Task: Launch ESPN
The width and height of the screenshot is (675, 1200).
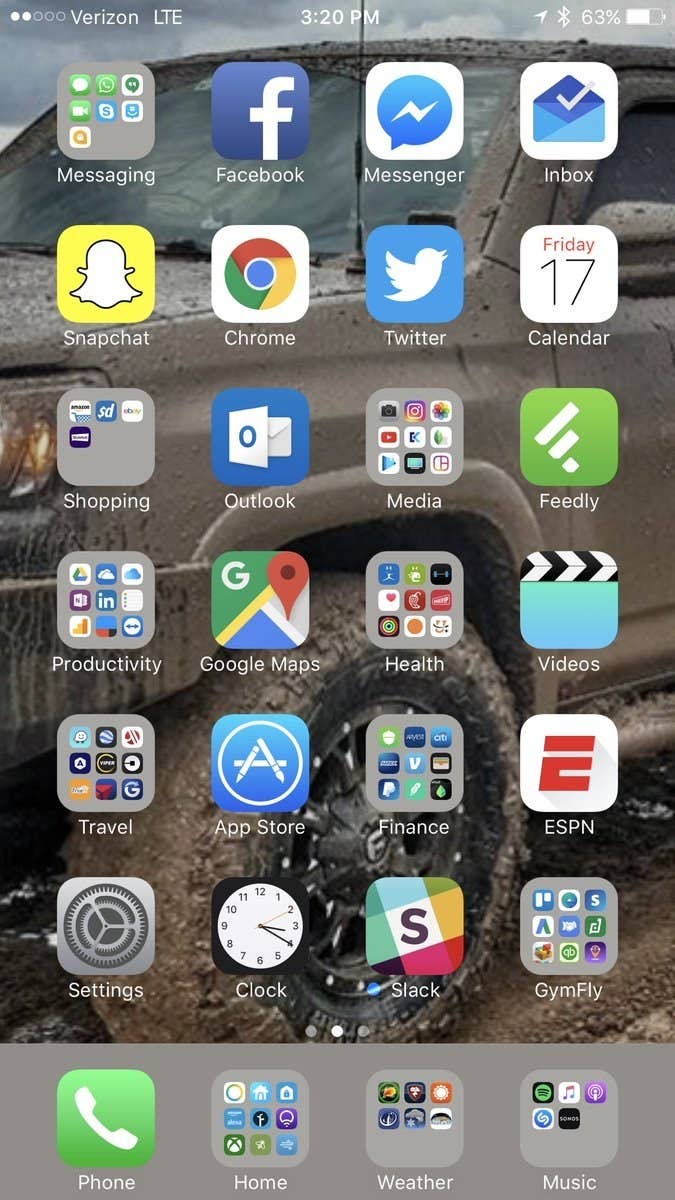Action: tap(569, 763)
